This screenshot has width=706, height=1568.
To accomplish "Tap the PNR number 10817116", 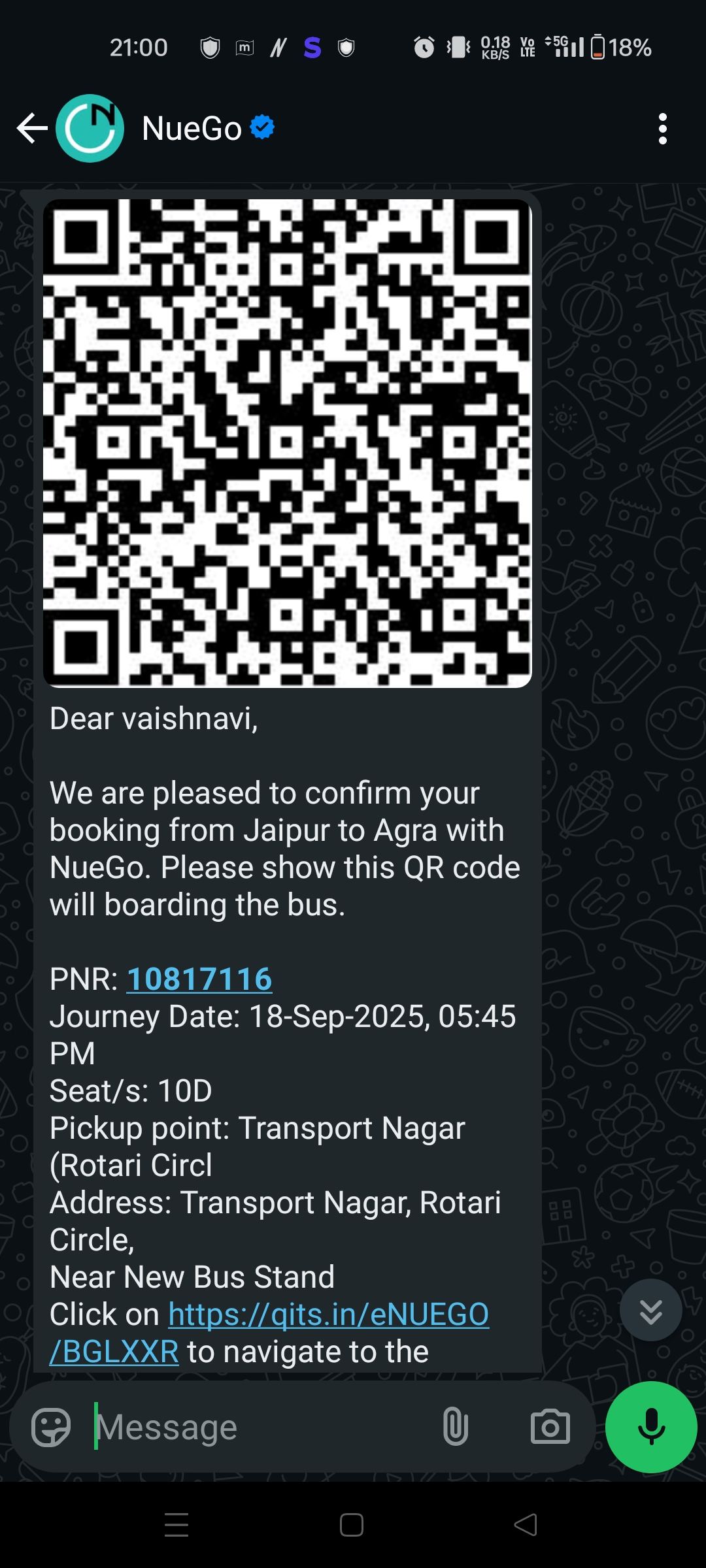I will click(199, 979).
